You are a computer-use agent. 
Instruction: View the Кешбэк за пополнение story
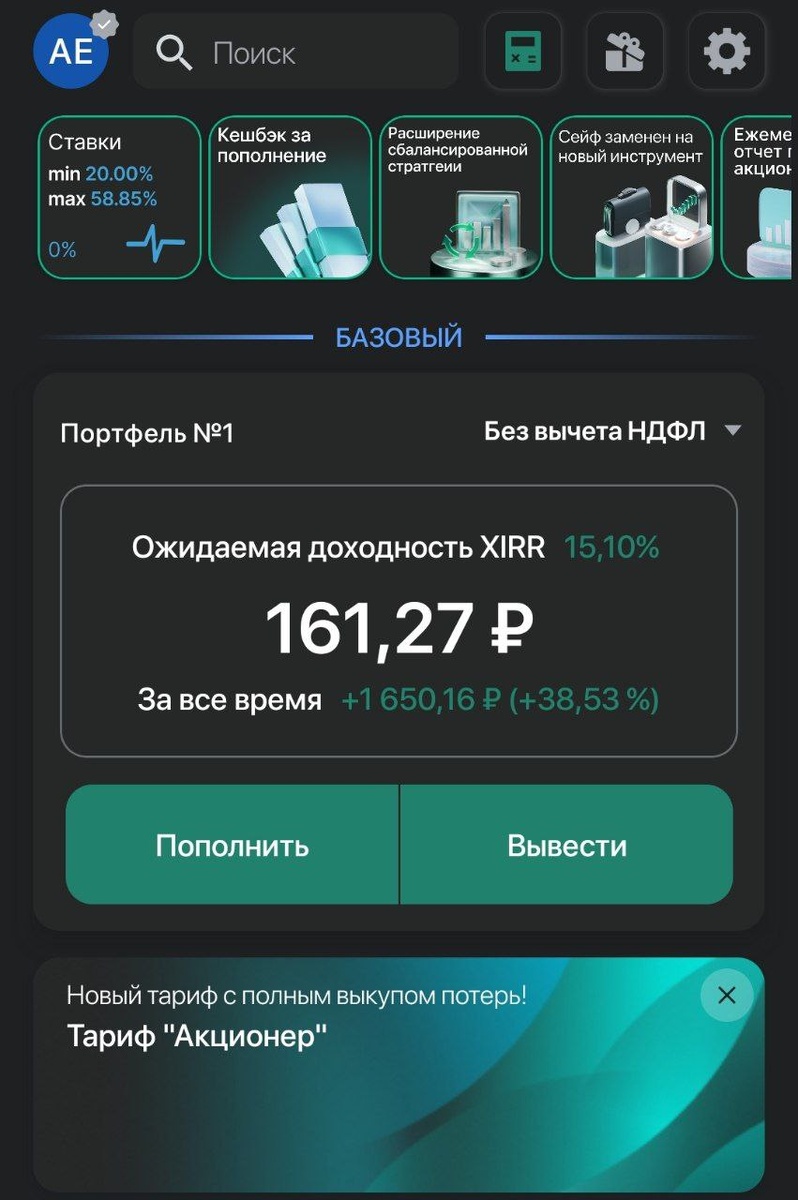[x=290, y=197]
